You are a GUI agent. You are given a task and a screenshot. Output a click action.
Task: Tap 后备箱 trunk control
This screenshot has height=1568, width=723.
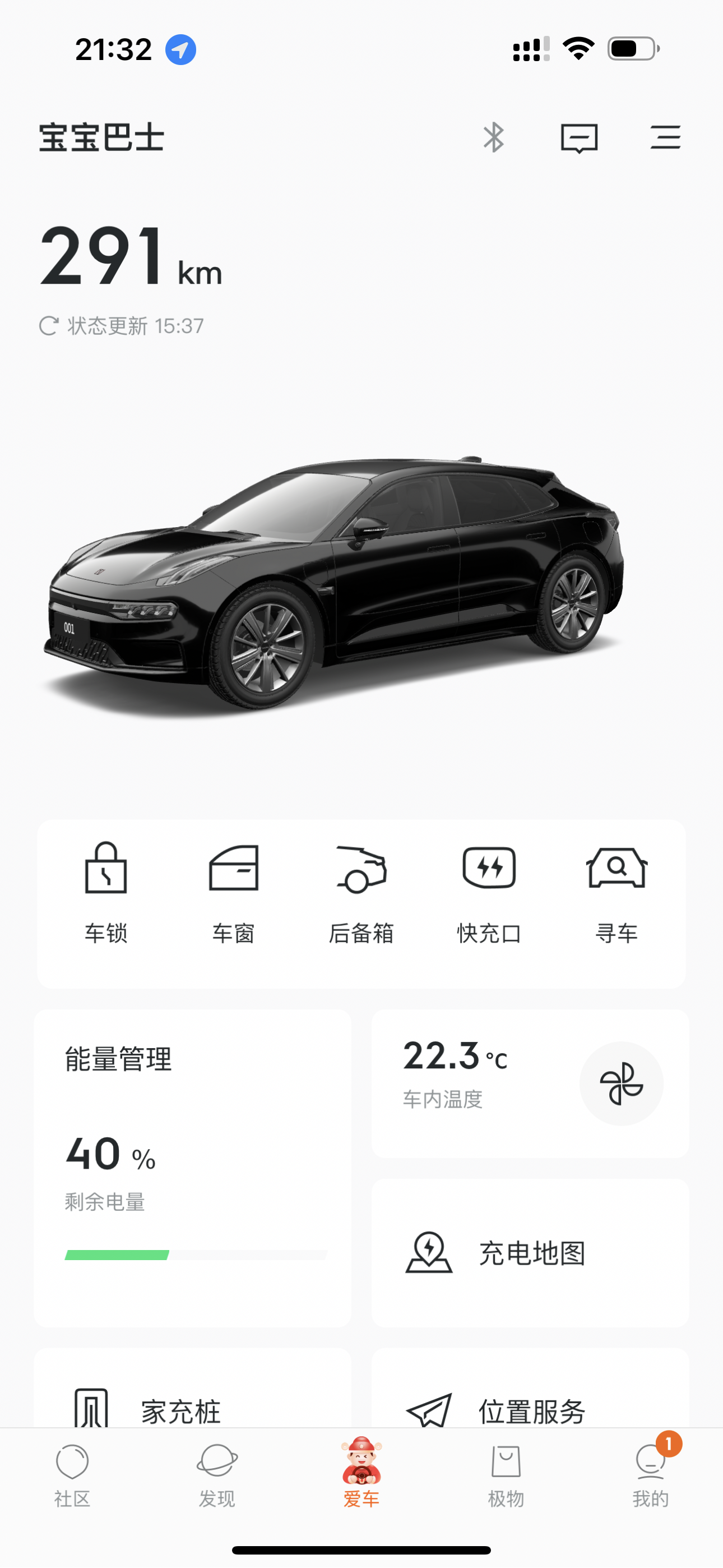361,892
